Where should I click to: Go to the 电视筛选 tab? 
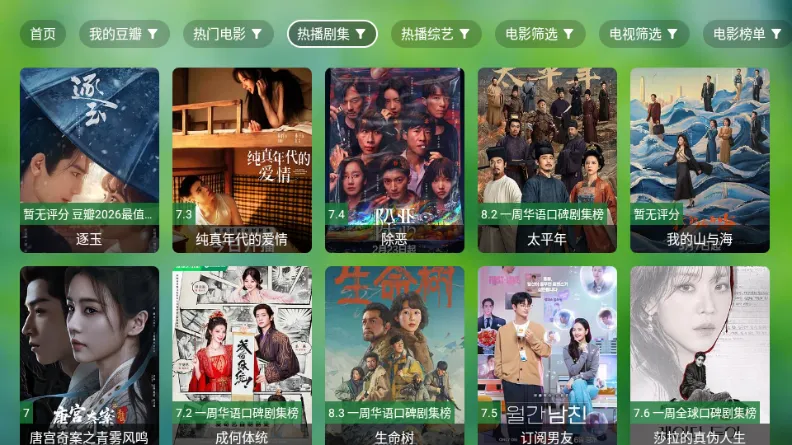644,34
